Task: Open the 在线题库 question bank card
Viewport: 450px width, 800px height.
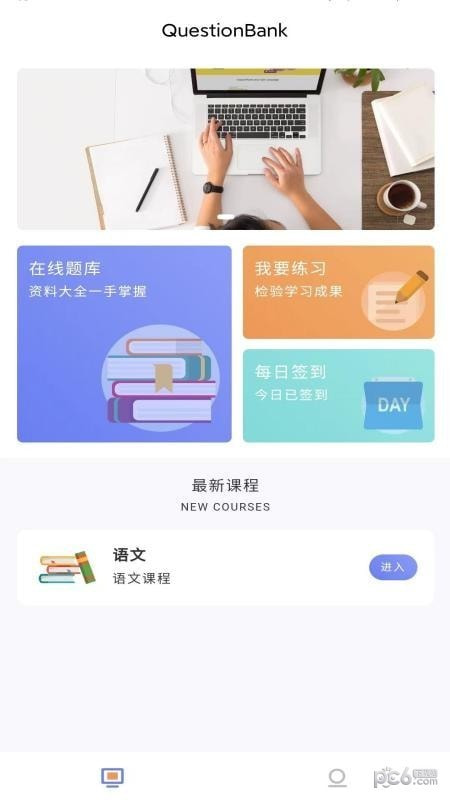Action: tap(124, 344)
